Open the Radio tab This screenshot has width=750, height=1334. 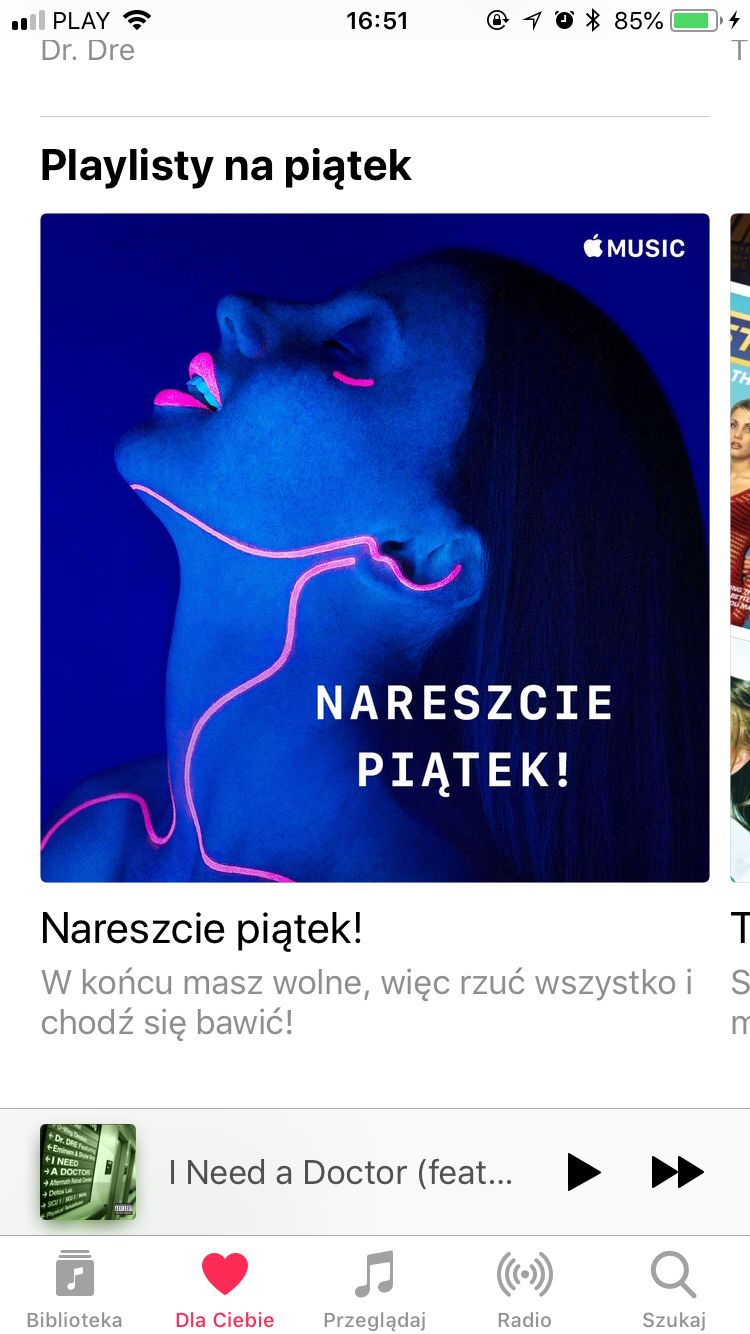pos(525,1289)
